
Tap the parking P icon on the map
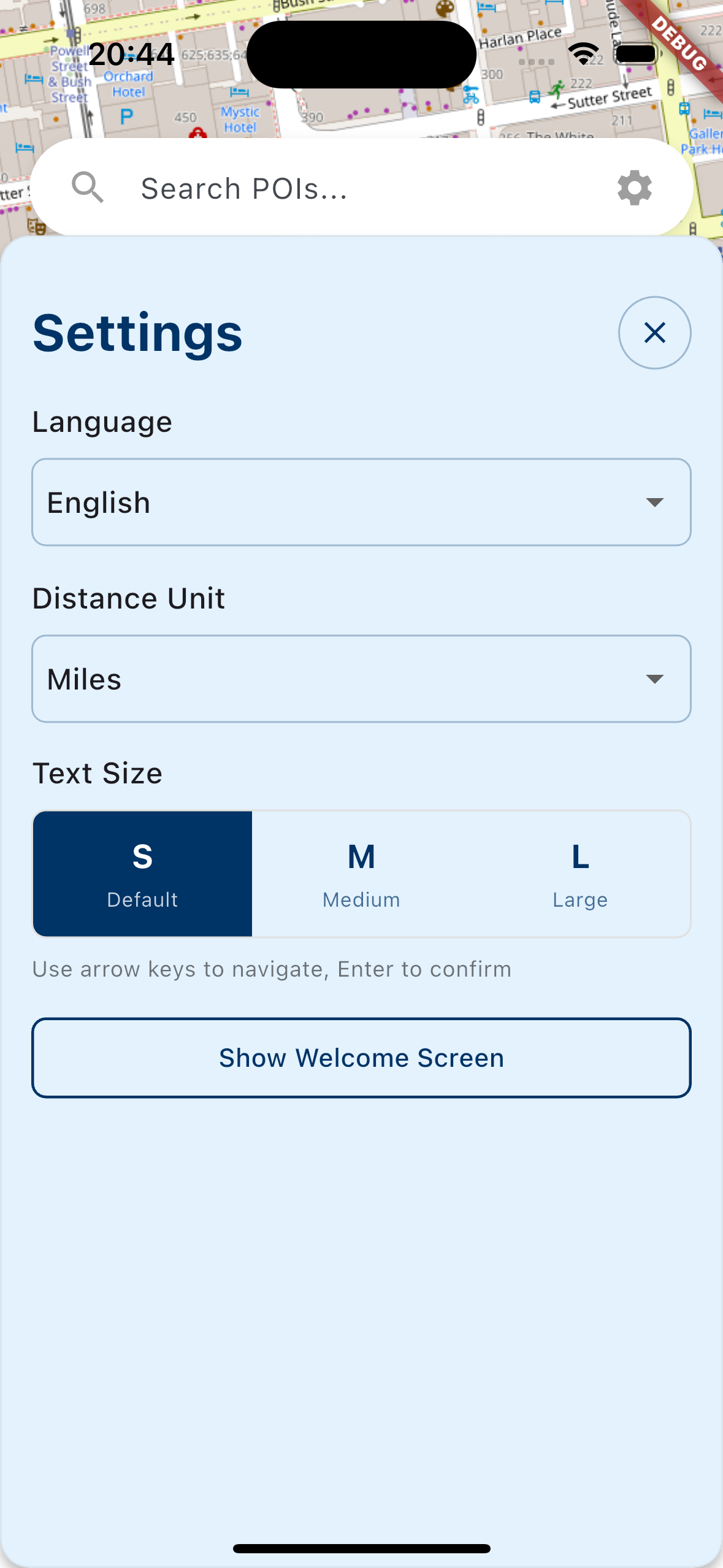(x=126, y=115)
